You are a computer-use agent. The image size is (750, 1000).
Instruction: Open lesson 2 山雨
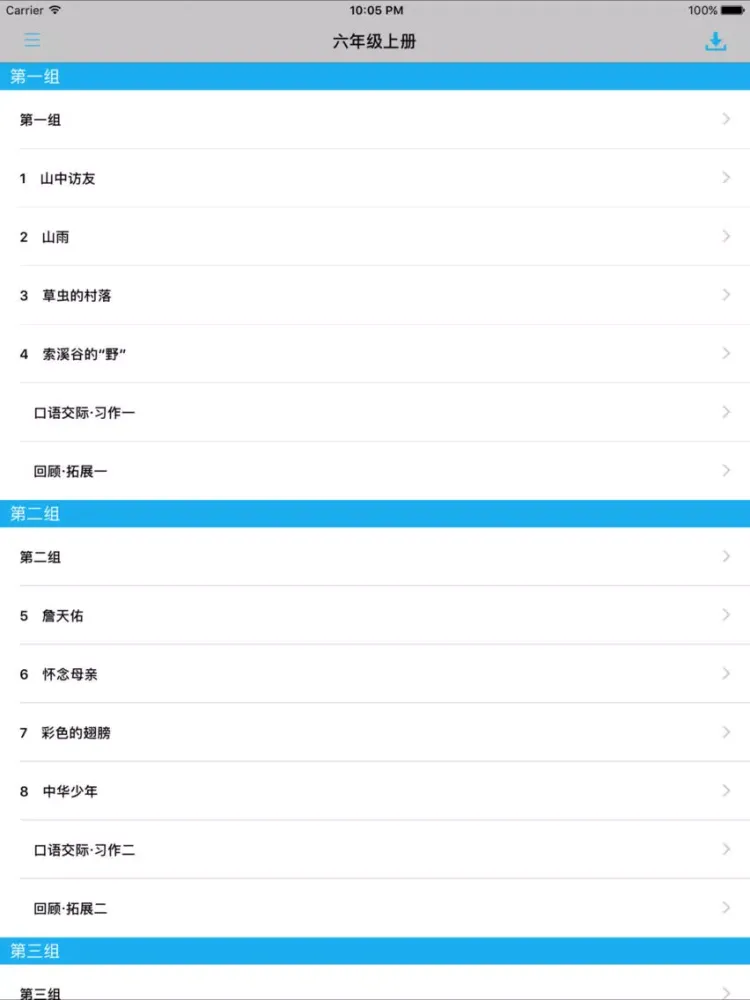[375, 237]
